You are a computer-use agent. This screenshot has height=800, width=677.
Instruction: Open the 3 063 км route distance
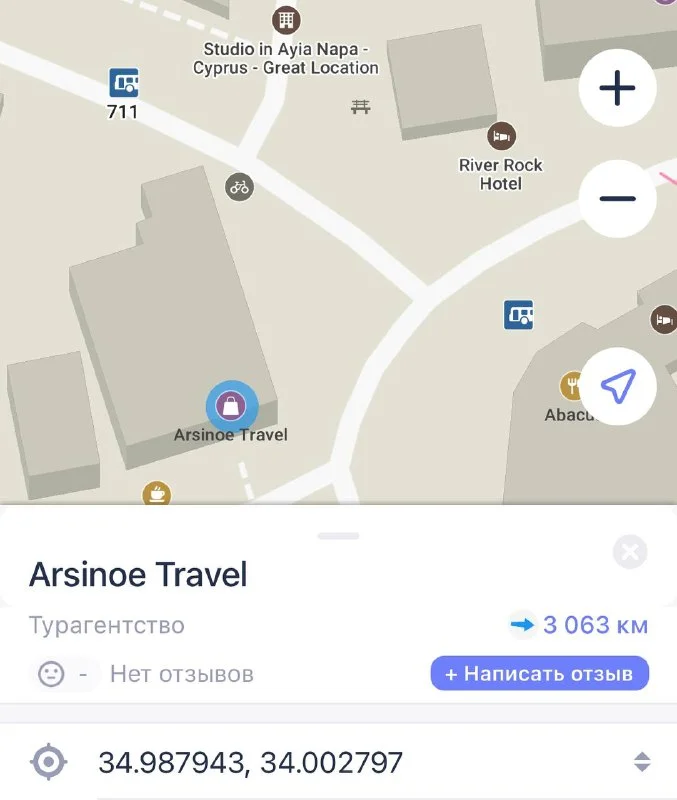[579, 626]
